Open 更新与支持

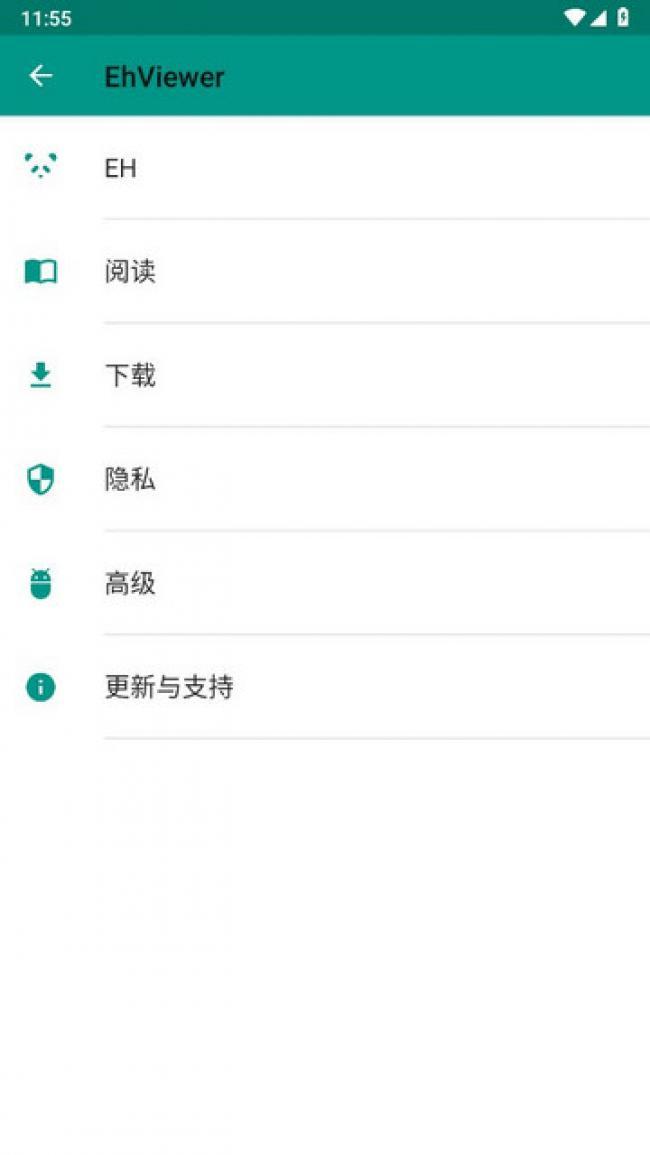tap(325, 687)
